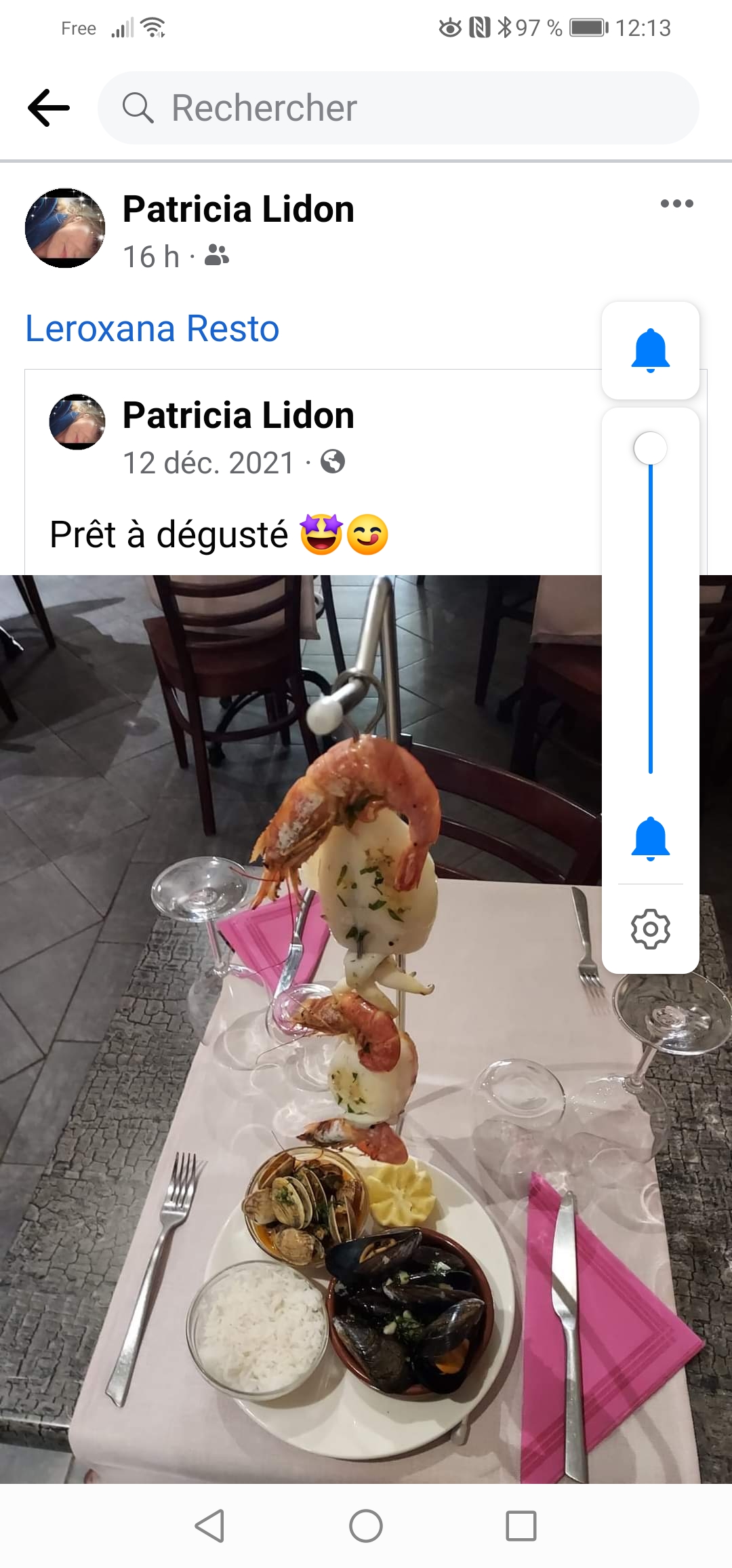Open sound settings via the gear icon
Viewport: 732px width, 1568px height.
click(x=650, y=928)
